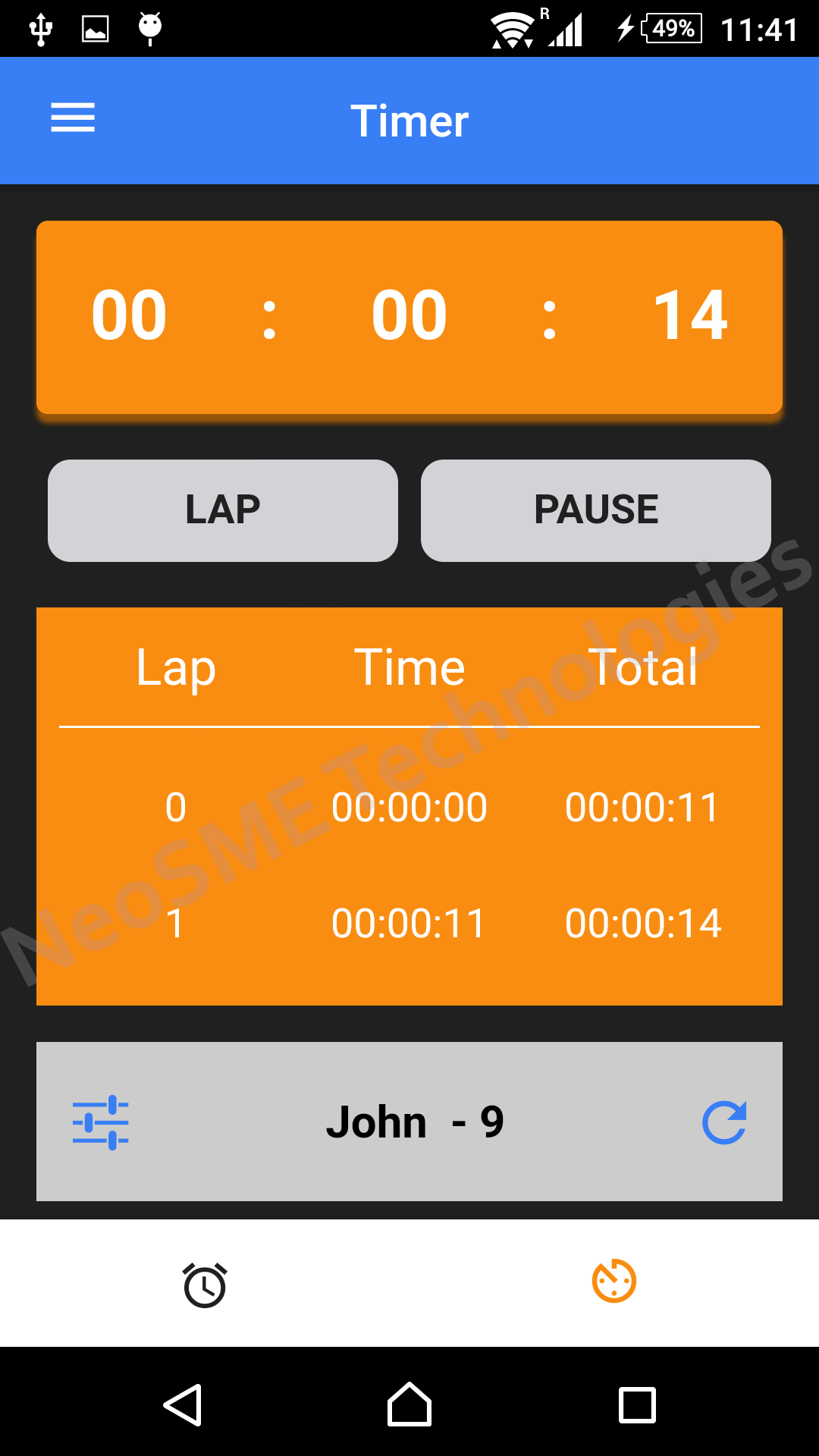Image resolution: width=819 pixels, height=1456 pixels.
Task: Pause the running timer
Action: pos(596,510)
